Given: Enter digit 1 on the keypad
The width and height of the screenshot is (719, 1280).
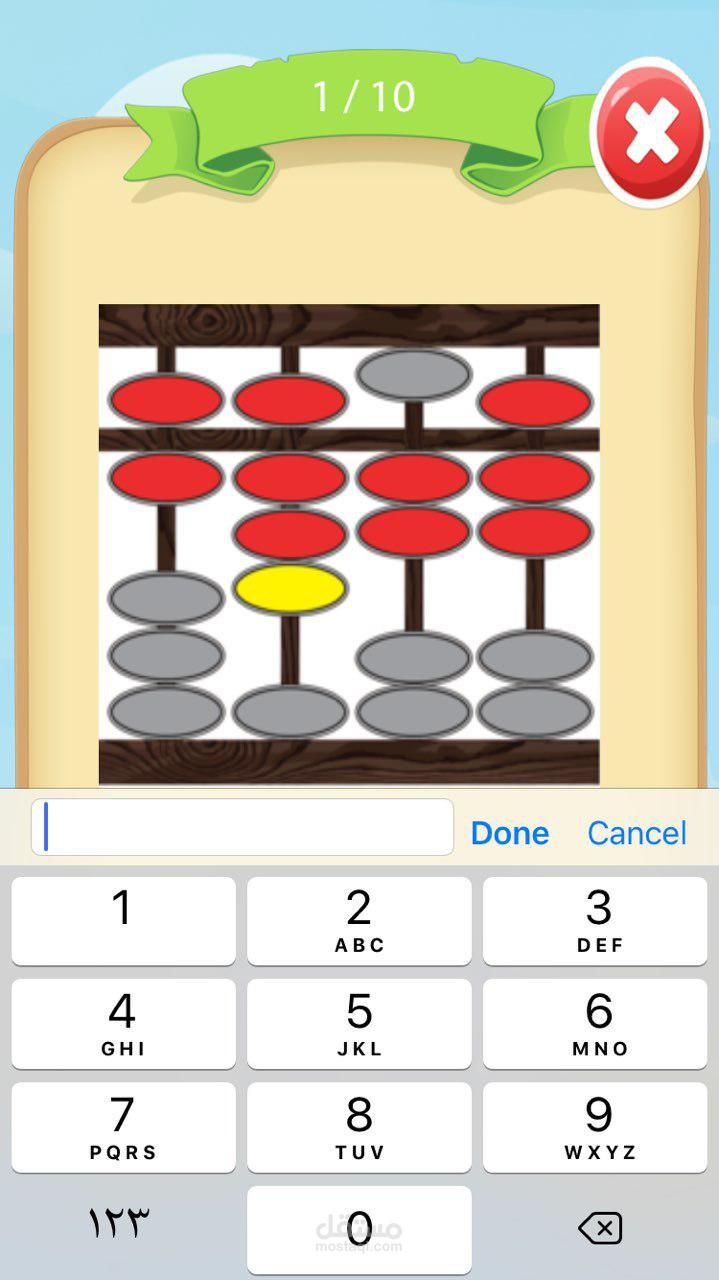Looking at the screenshot, I should 123,921.
